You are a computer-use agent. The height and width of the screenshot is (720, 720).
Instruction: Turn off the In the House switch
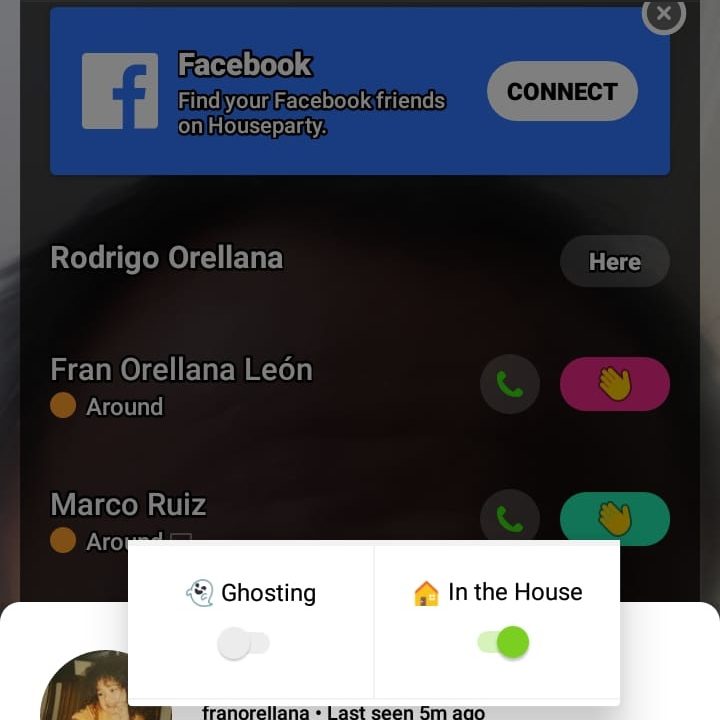[503, 642]
